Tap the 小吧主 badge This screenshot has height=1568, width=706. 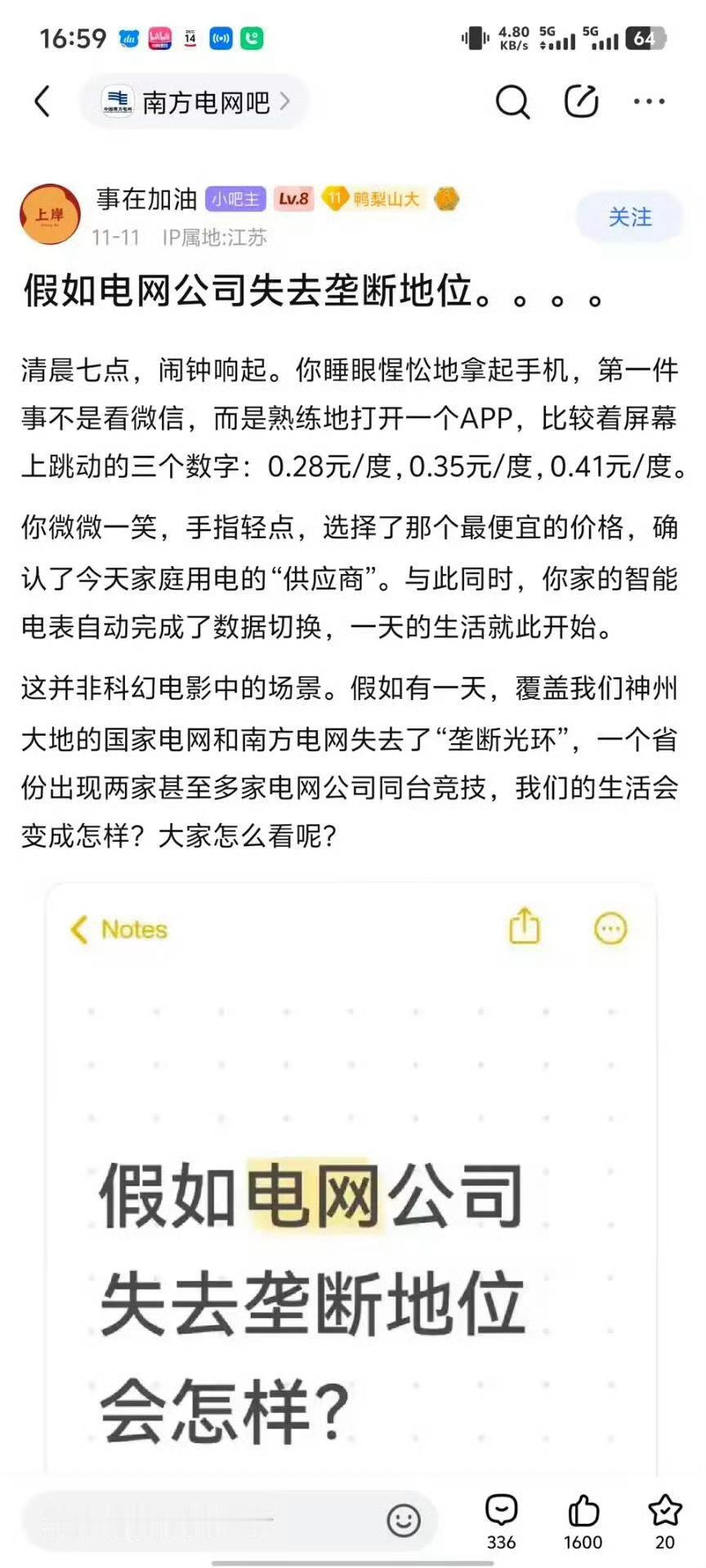tap(235, 198)
